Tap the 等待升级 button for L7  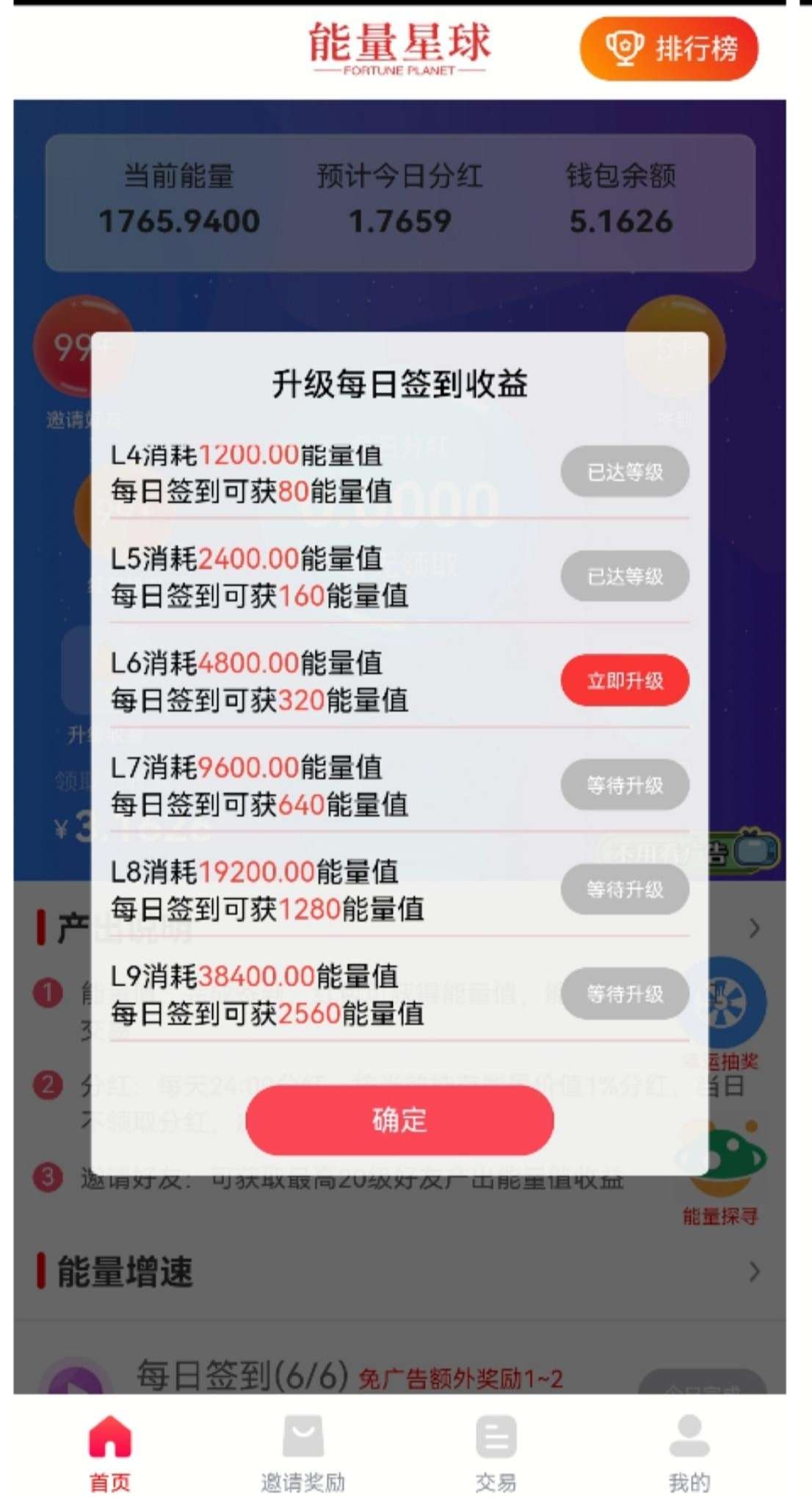624,785
